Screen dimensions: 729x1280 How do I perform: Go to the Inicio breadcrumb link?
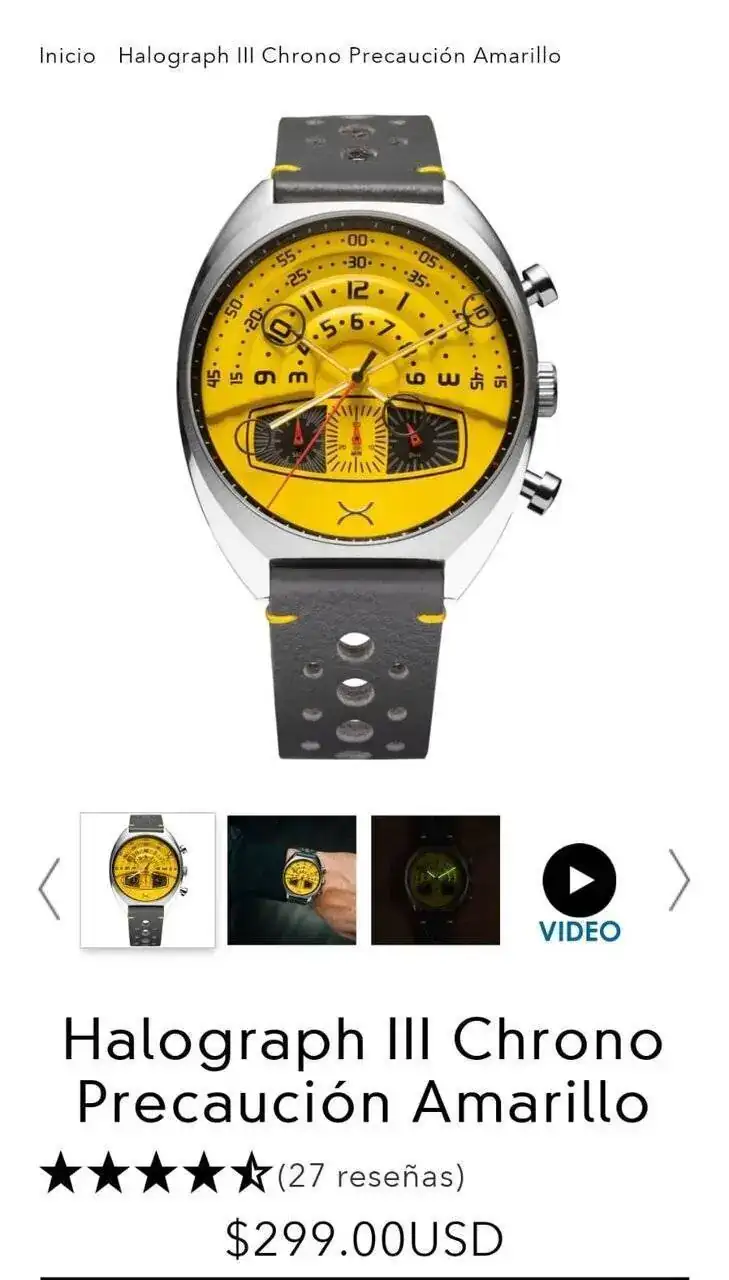[x=67, y=56]
